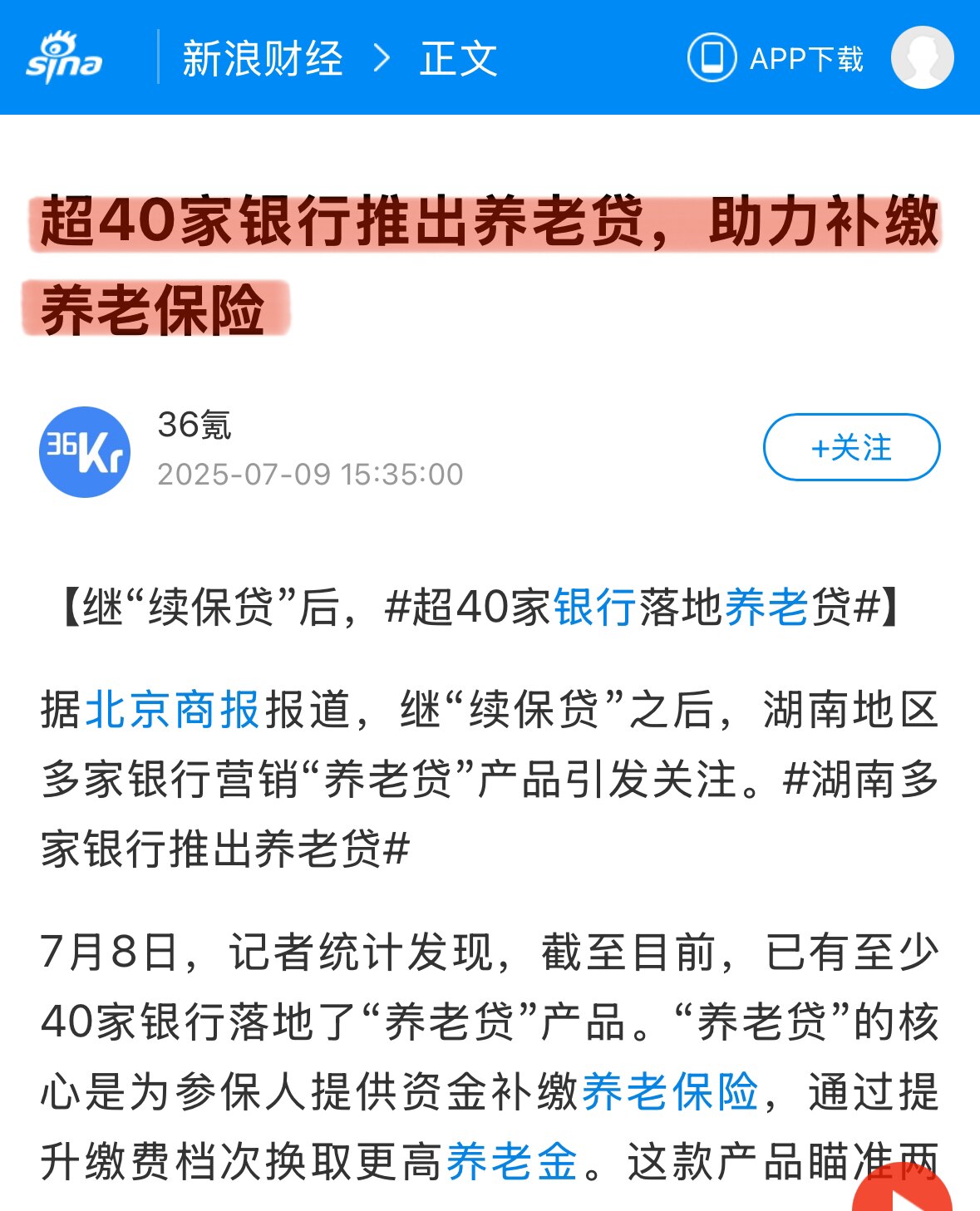Open the 养老保险 link
The height and width of the screenshot is (1211, 980).
tap(673, 1089)
